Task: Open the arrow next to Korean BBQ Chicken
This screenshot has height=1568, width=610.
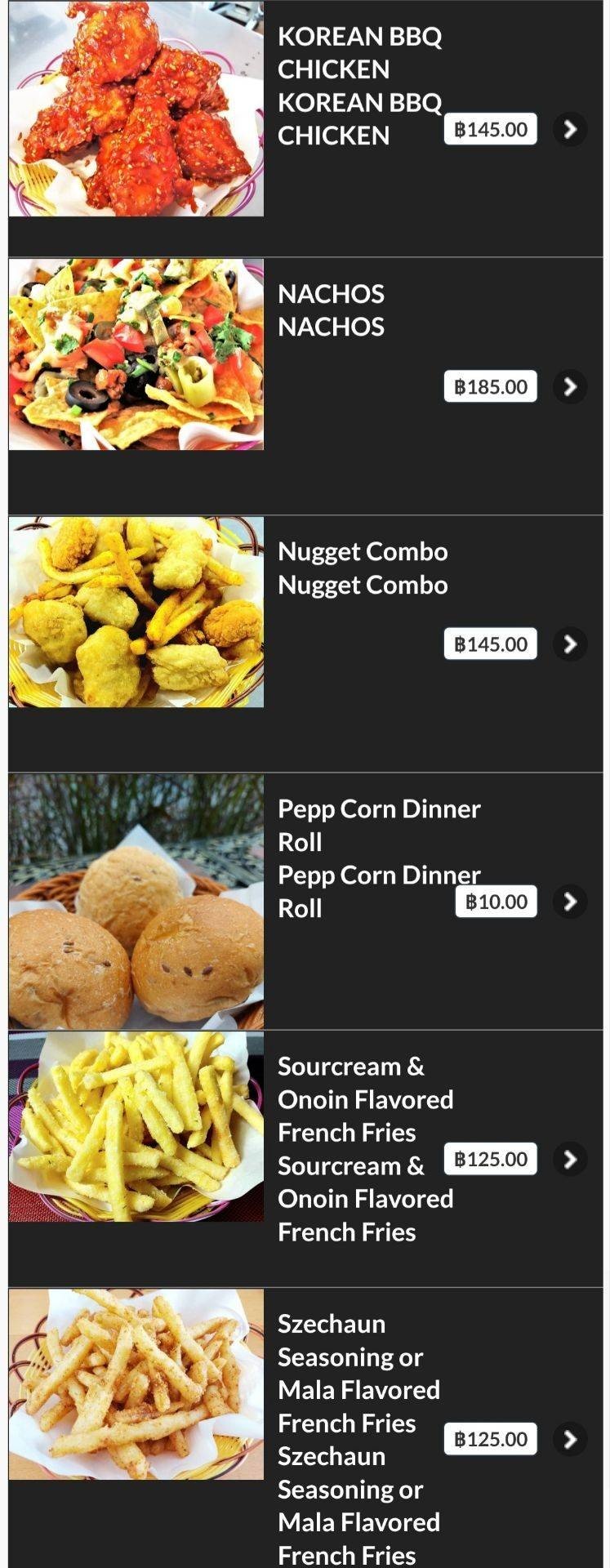Action: pos(570,129)
